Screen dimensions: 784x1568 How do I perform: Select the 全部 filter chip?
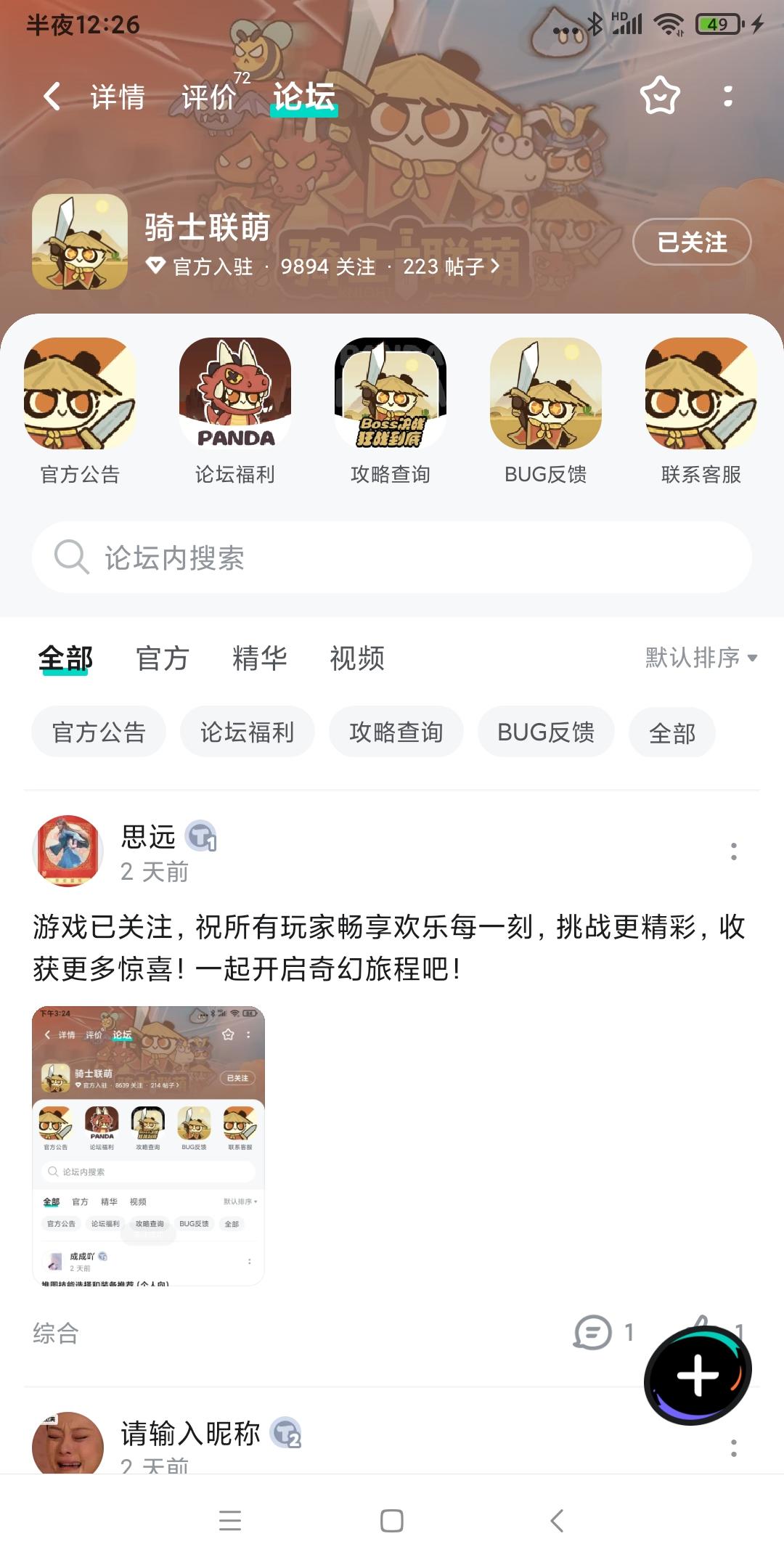pyautogui.click(x=671, y=732)
